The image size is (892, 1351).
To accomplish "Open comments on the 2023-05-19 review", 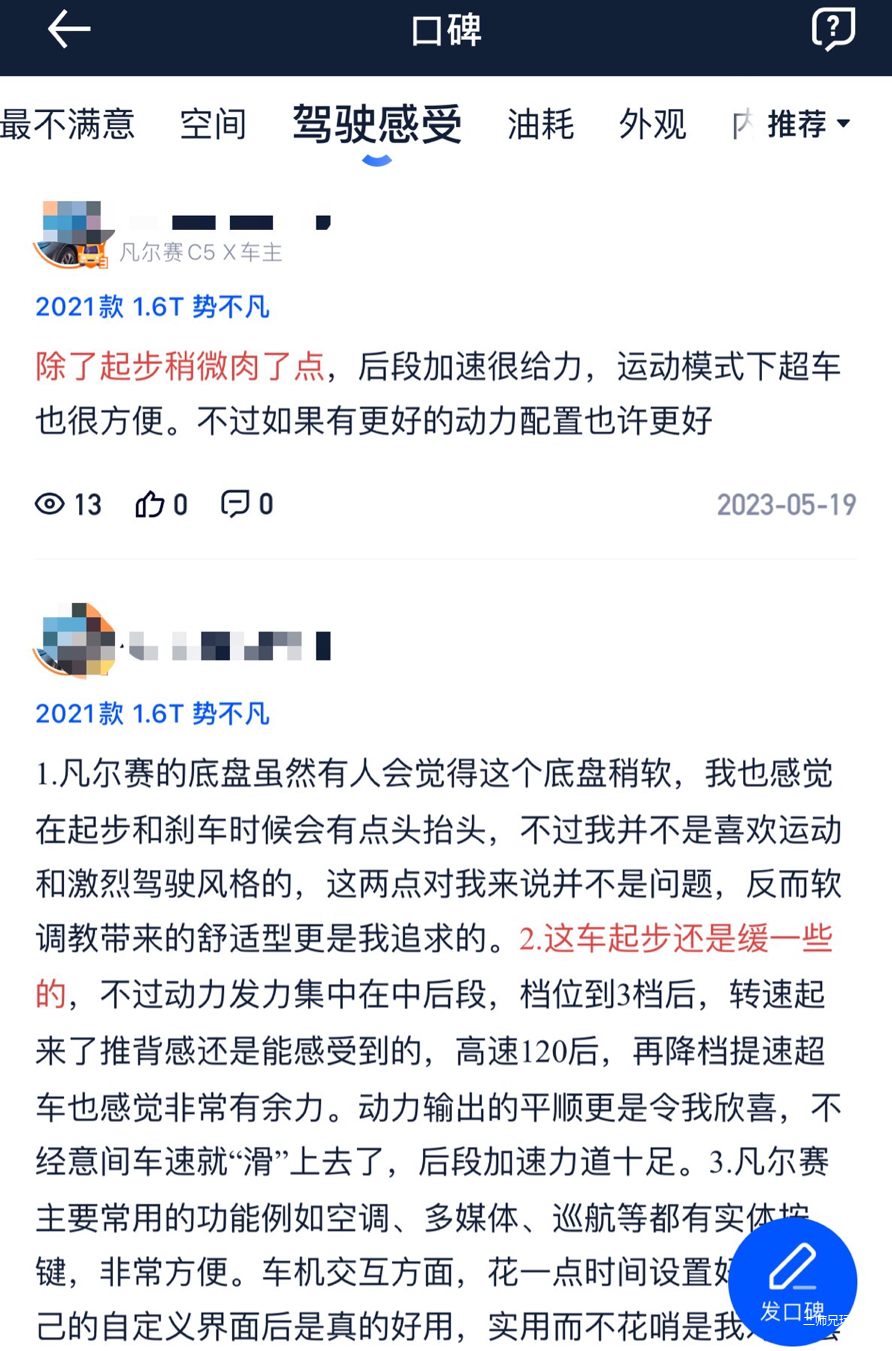I will [246, 504].
